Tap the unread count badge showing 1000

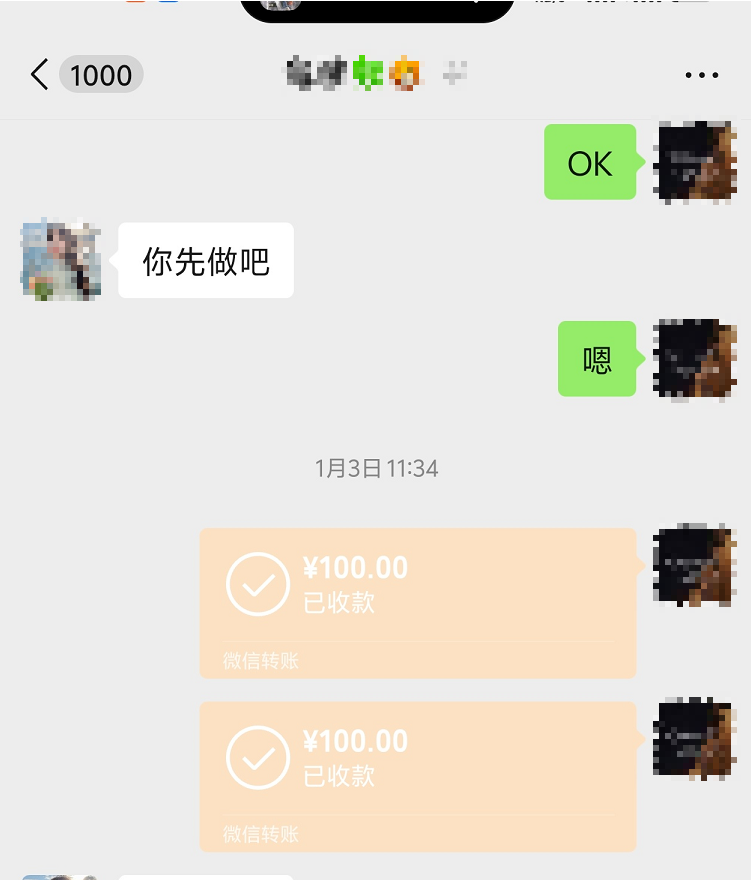[x=100, y=74]
